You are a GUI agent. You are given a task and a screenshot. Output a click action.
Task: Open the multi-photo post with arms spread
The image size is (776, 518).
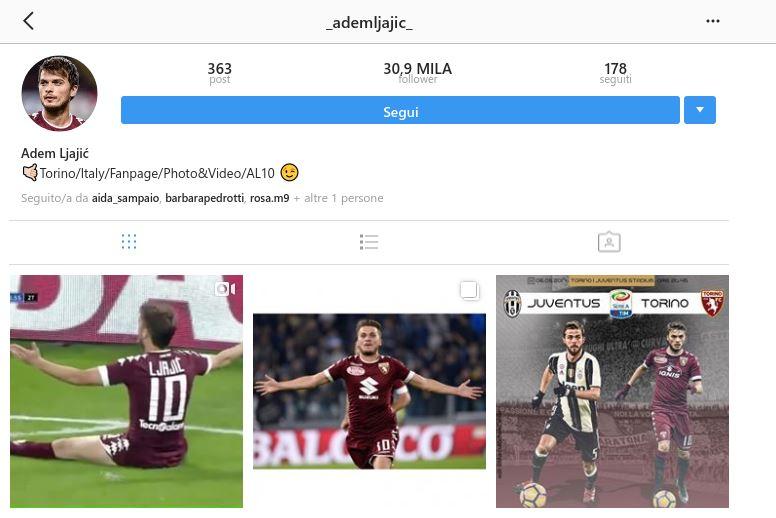tap(369, 390)
